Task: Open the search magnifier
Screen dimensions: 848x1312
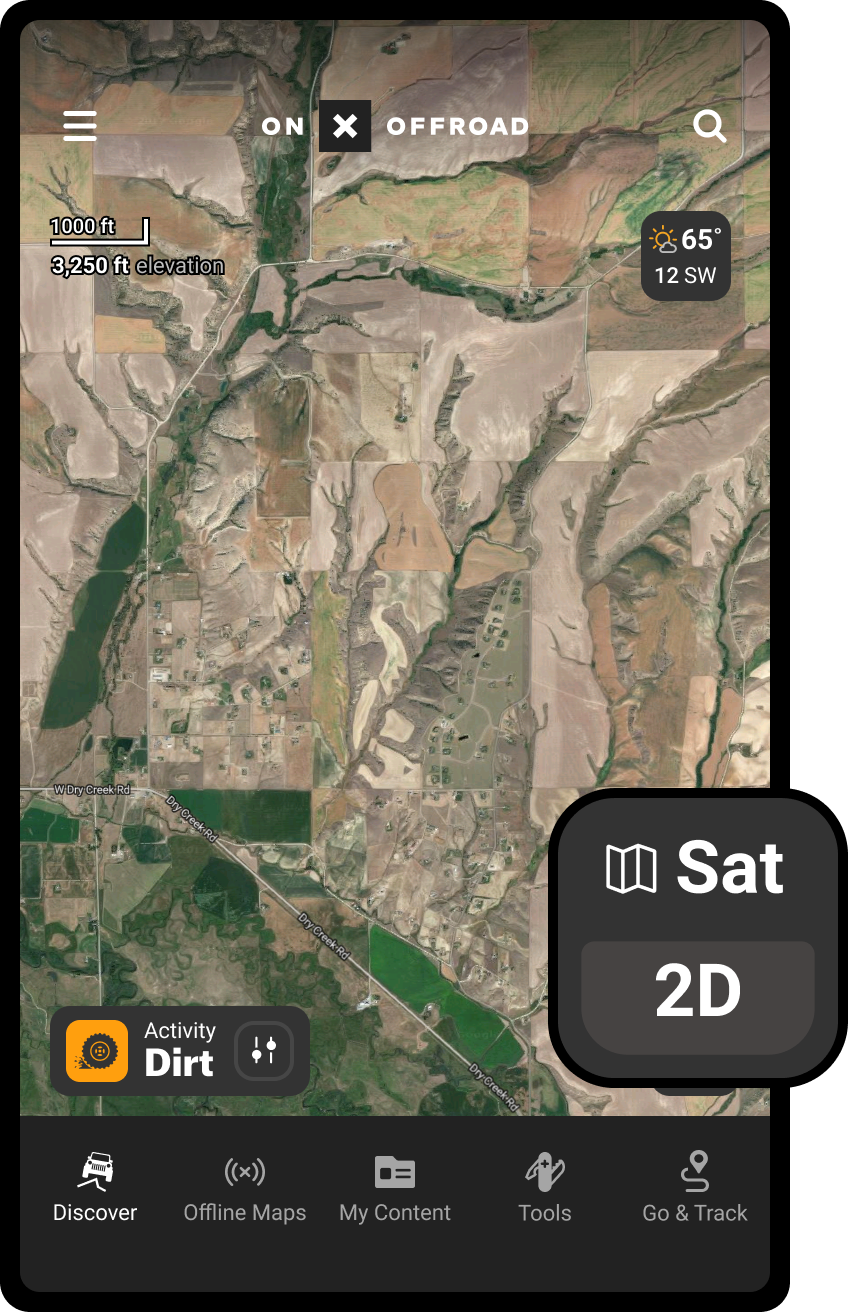Action: tap(710, 126)
